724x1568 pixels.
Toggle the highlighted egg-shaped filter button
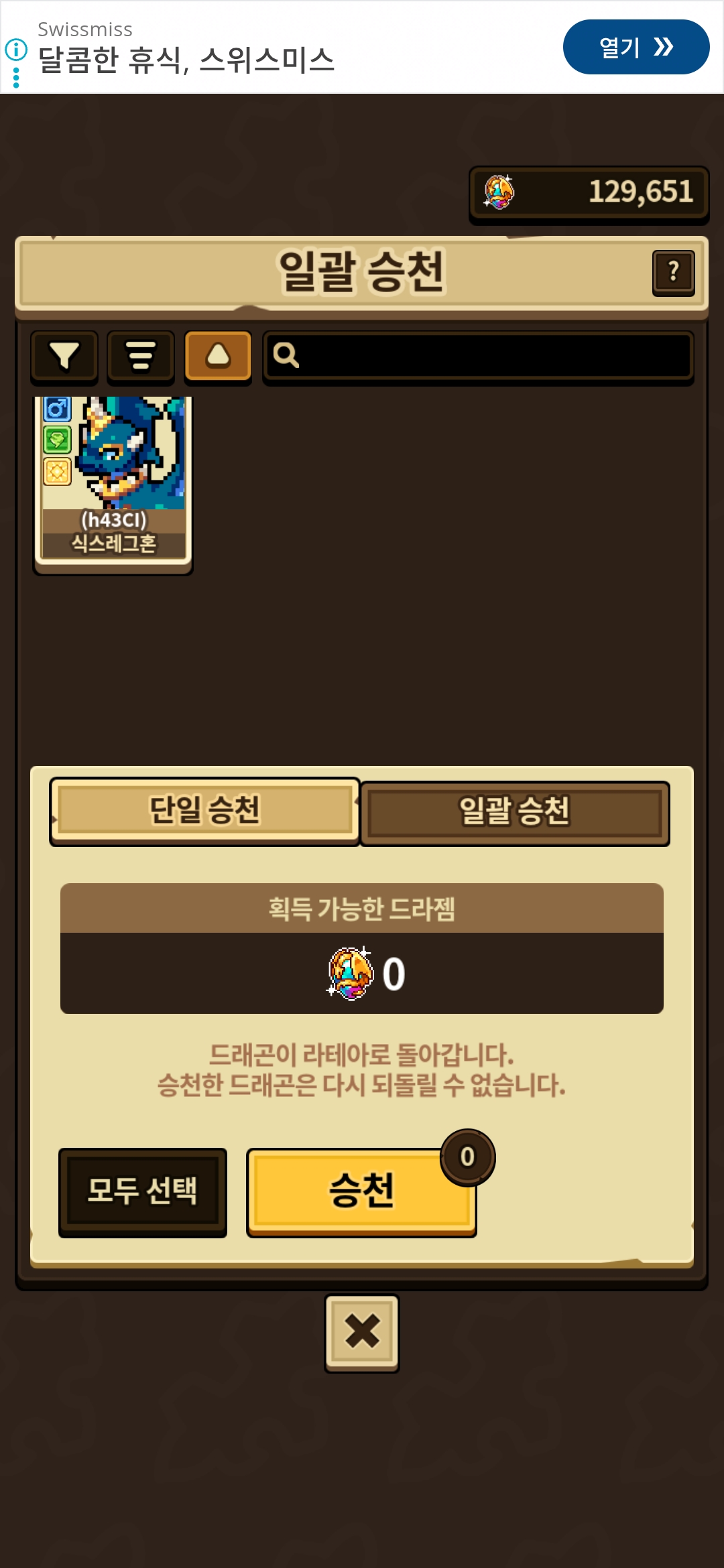(218, 356)
